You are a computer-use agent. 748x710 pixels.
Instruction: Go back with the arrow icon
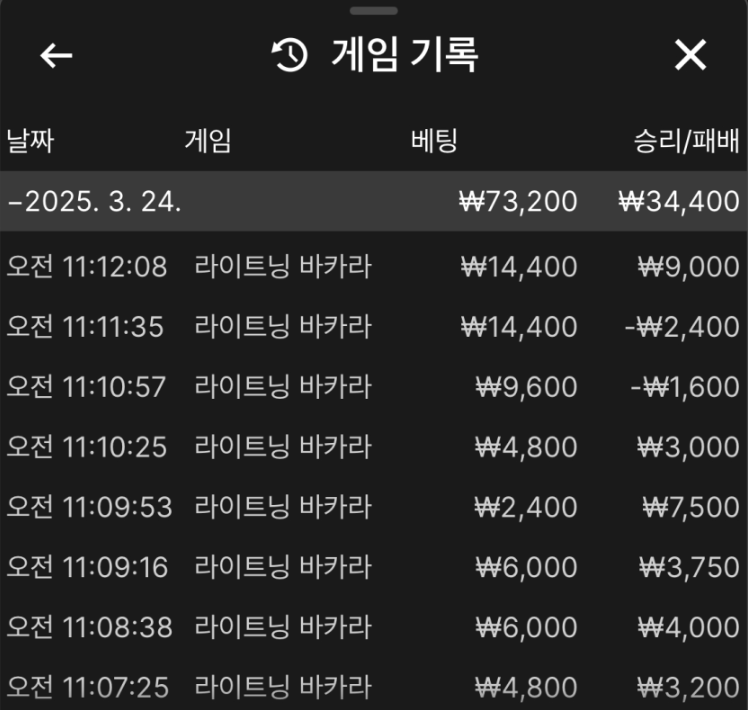(x=56, y=55)
